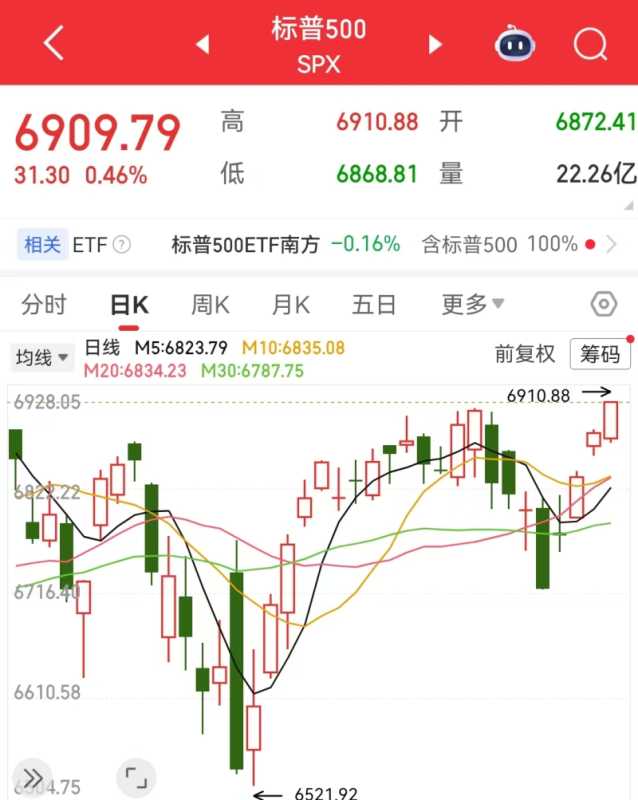Open stock search
Viewport: 638px width, 800px height.
click(590, 44)
